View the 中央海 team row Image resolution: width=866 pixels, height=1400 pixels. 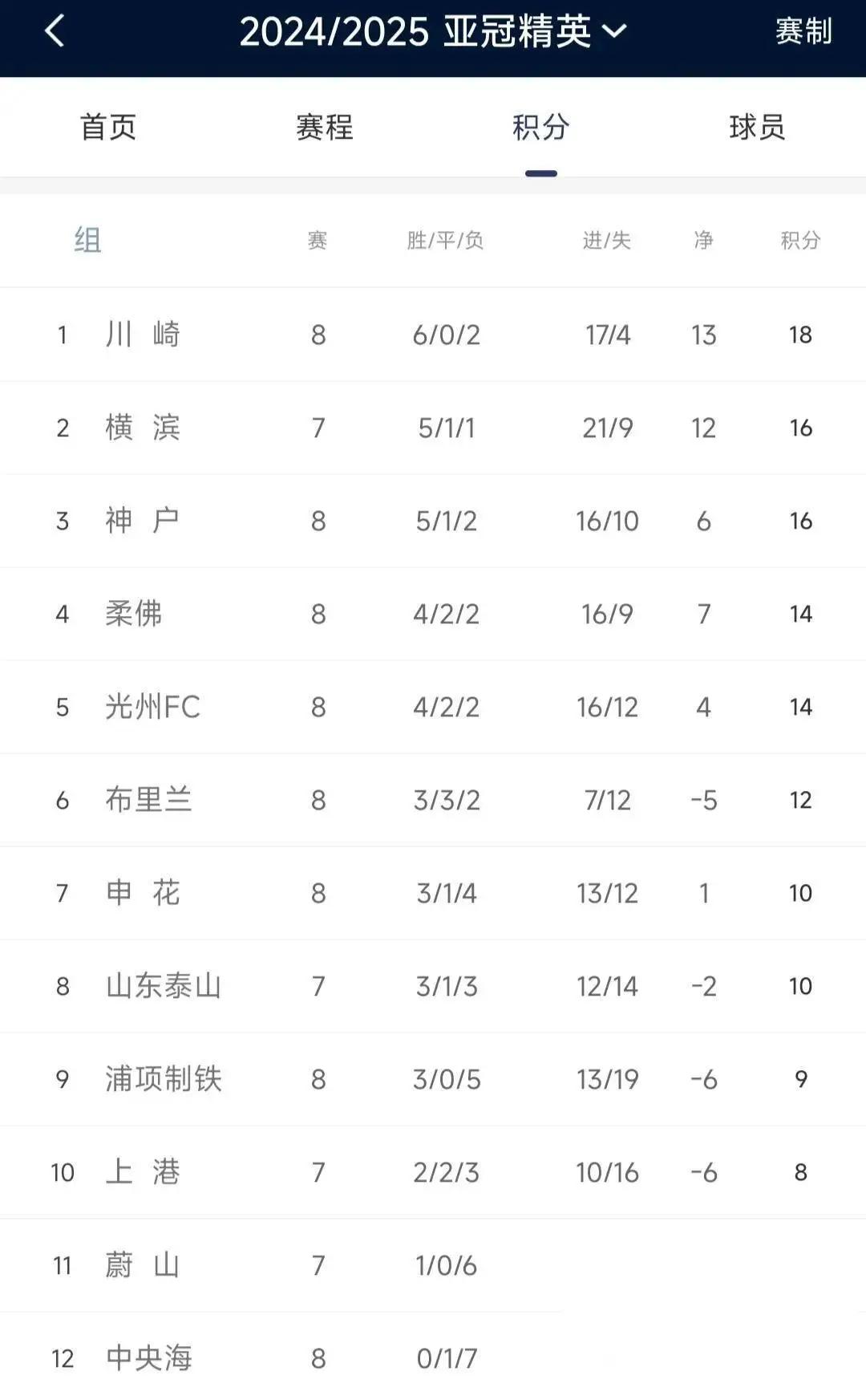pyautogui.click(x=433, y=1357)
